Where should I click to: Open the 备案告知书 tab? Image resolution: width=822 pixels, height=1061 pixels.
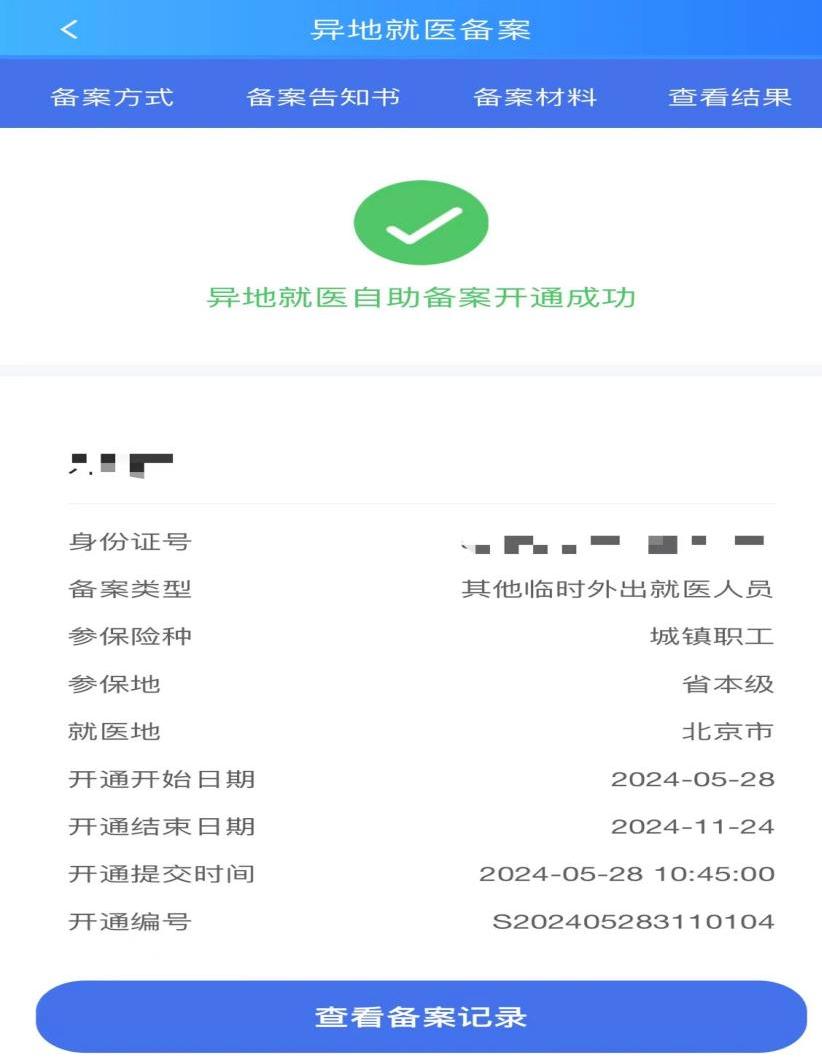click(x=323, y=97)
